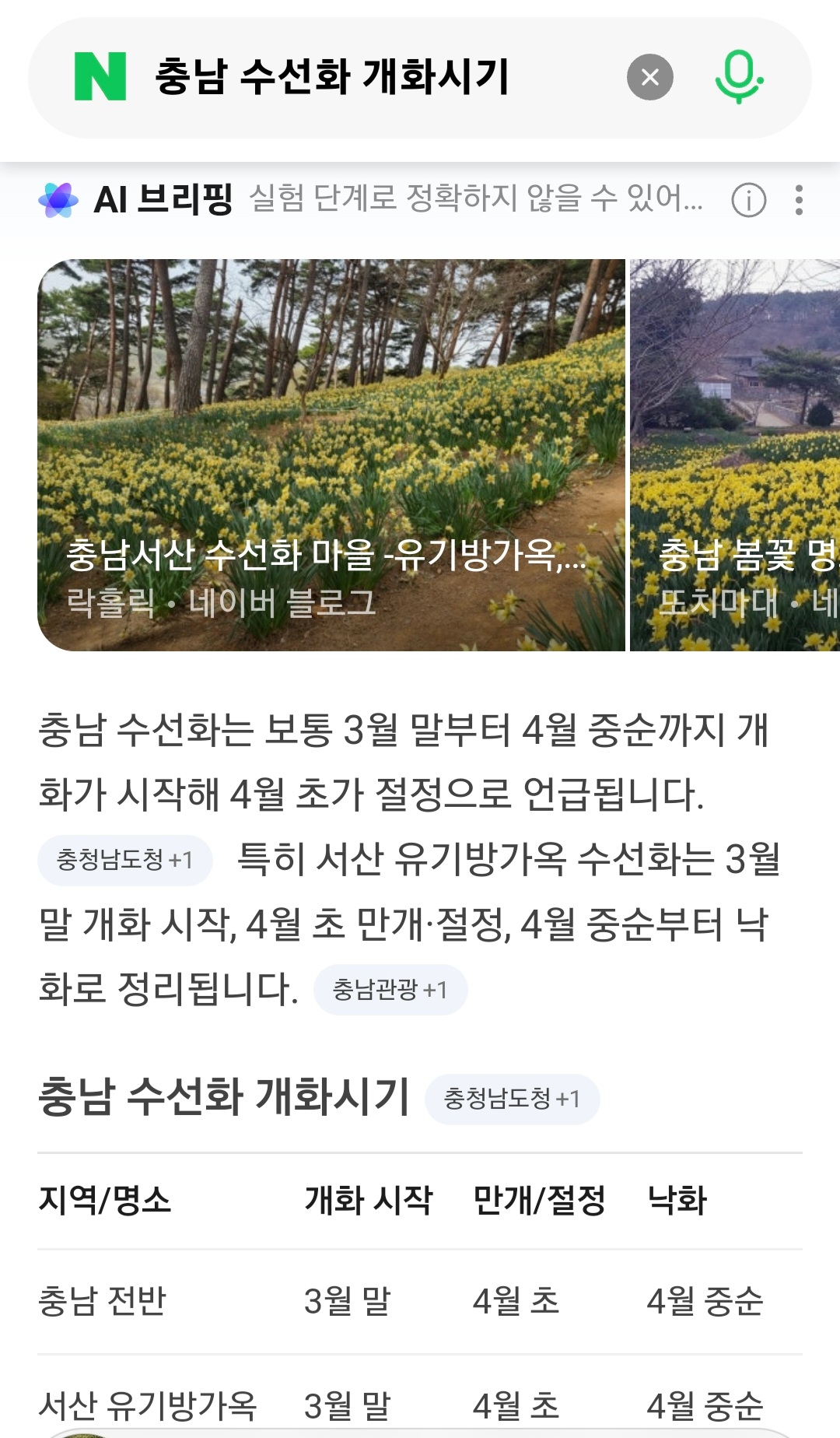Open the AI 브리핑 overflow menu
The width and height of the screenshot is (840, 1438).
pyautogui.click(x=799, y=201)
